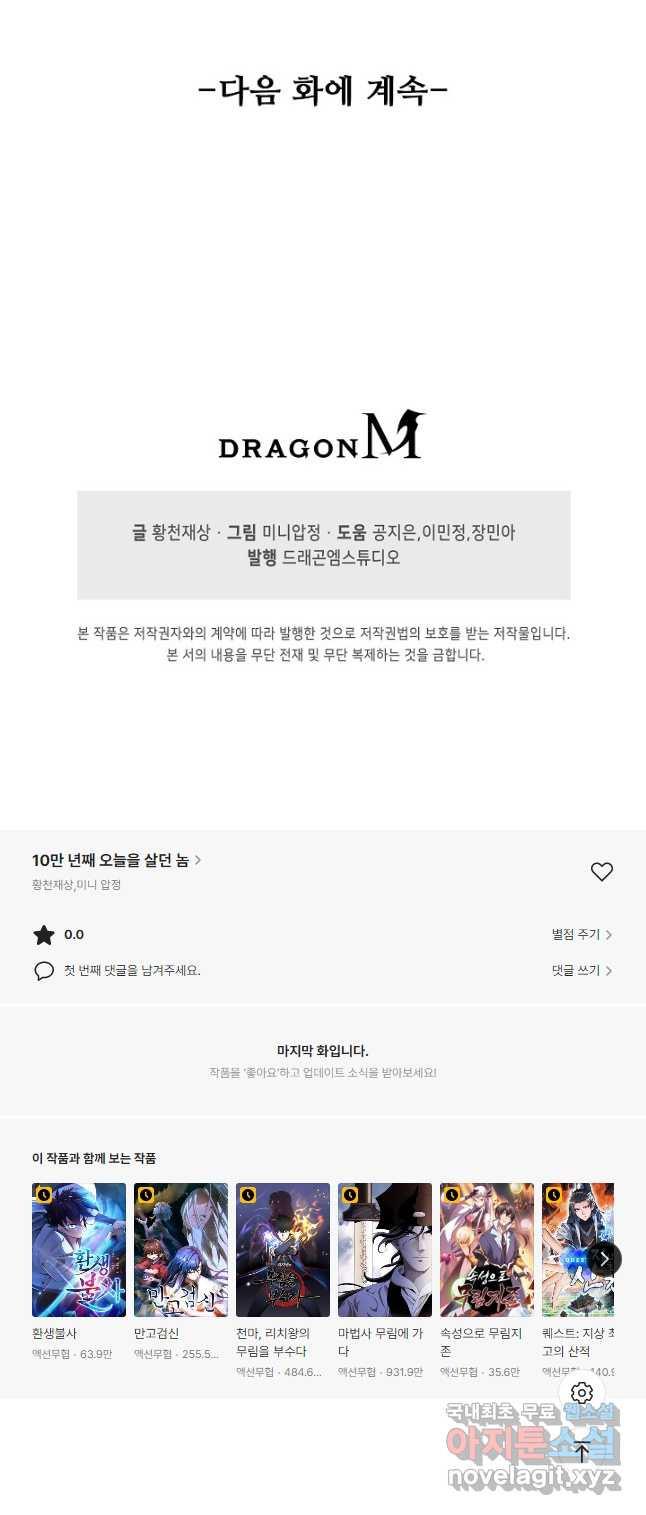Image resolution: width=646 pixels, height=1515 pixels.
Task: Like this series with the heart icon
Action: point(601,872)
